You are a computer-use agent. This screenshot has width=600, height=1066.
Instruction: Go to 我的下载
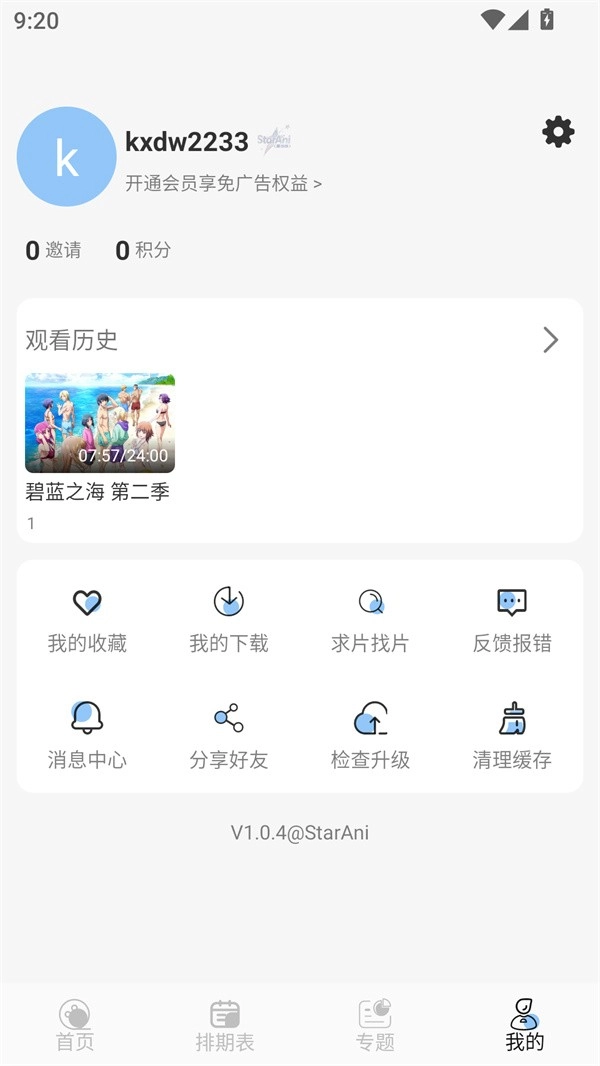click(x=229, y=620)
